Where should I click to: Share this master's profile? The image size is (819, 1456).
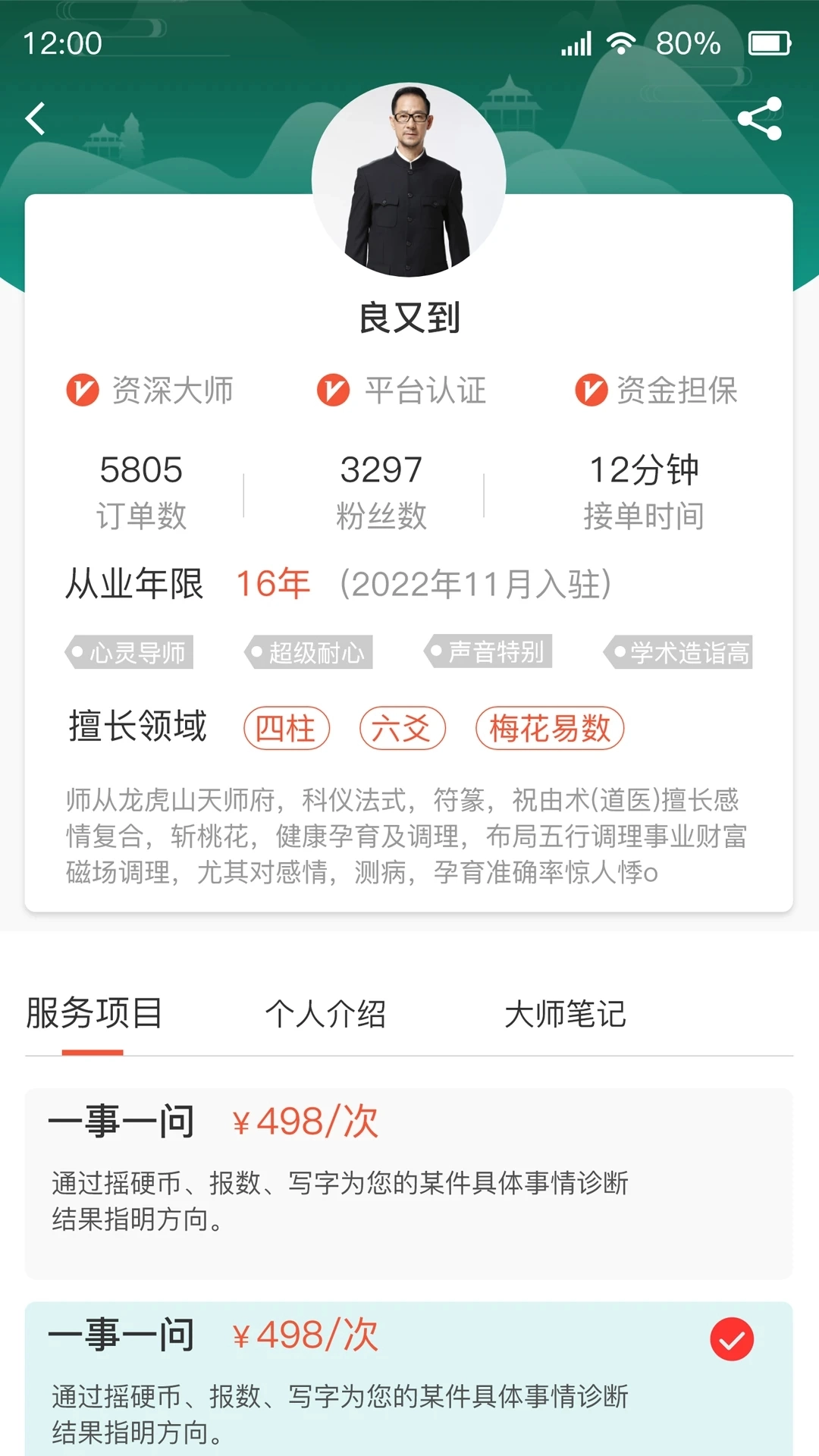(x=759, y=119)
